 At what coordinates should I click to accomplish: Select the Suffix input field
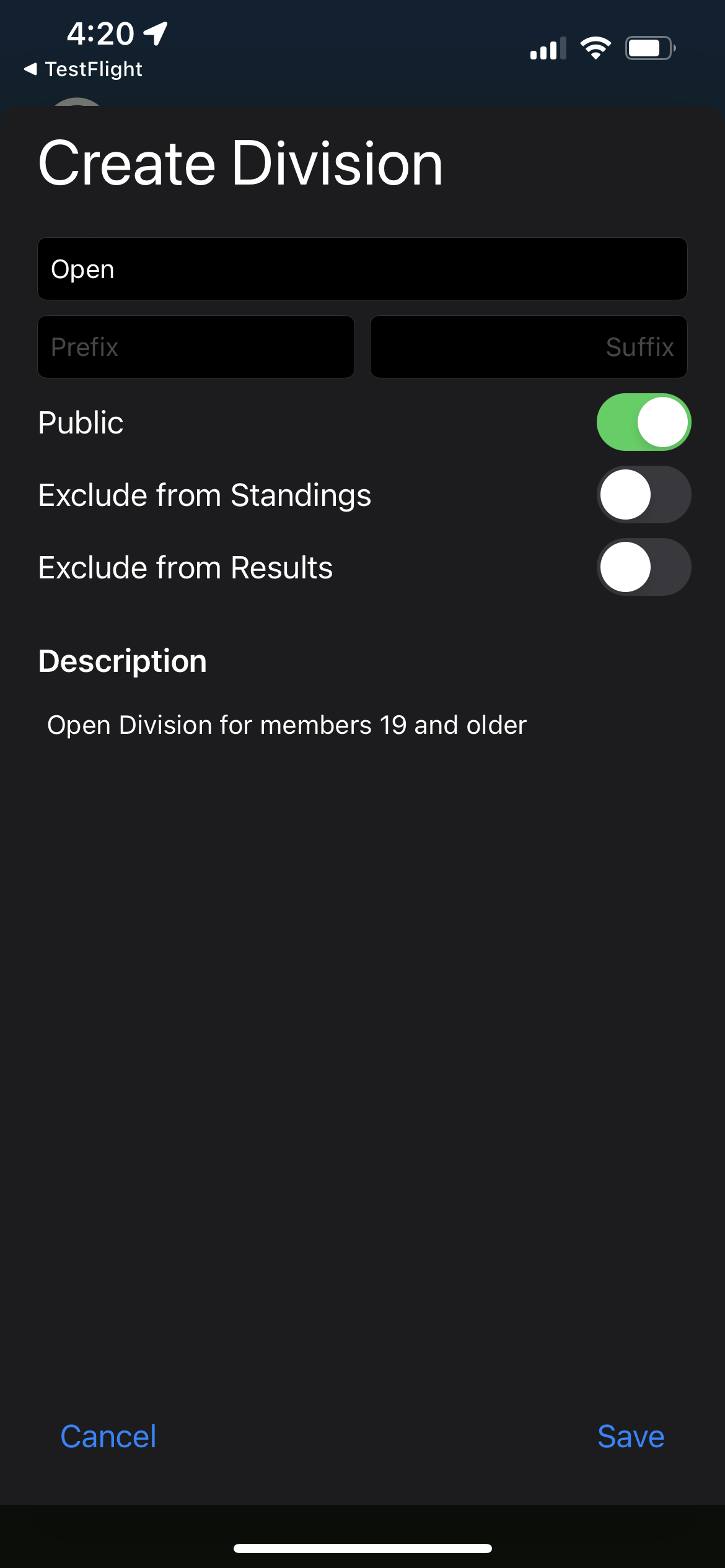coord(528,346)
